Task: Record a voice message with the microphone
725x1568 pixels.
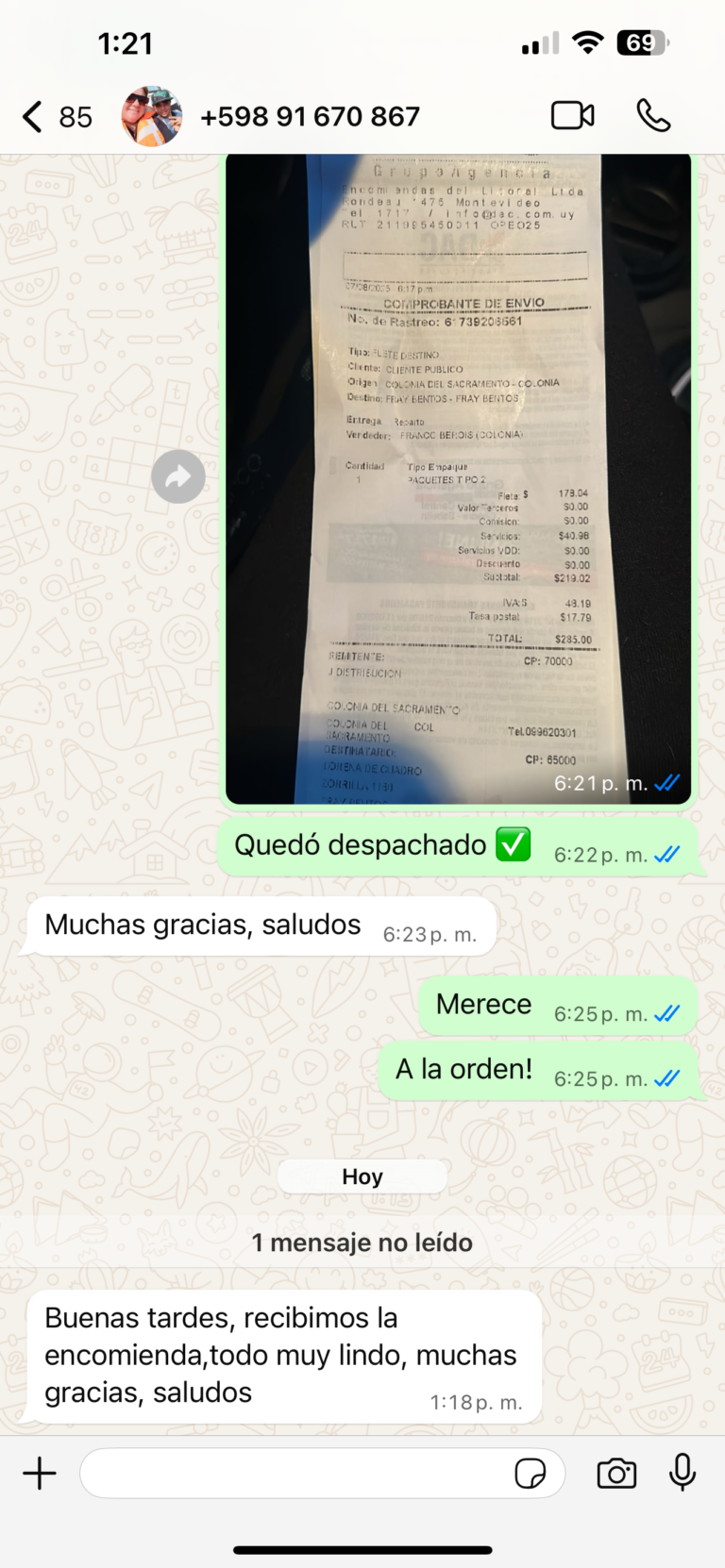Action: click(683, 1473)
